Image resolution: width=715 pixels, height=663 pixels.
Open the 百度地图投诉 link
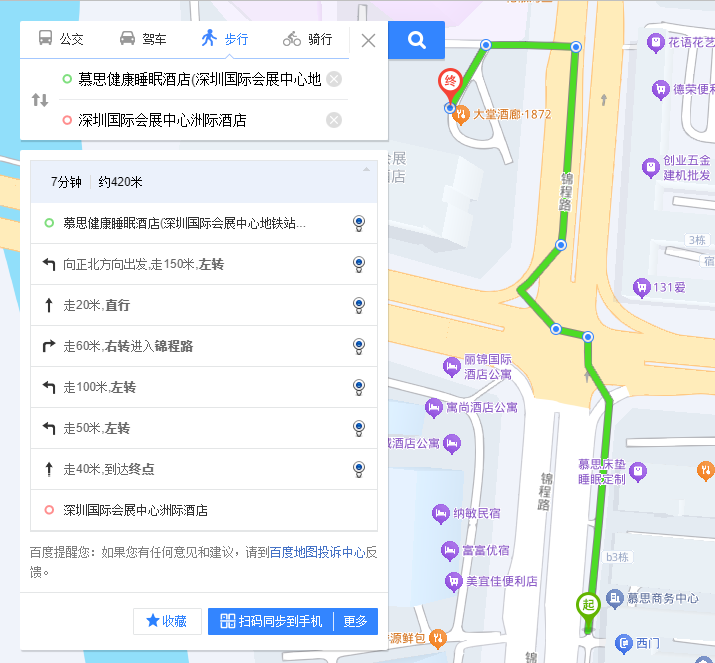[x=305, y=551]
